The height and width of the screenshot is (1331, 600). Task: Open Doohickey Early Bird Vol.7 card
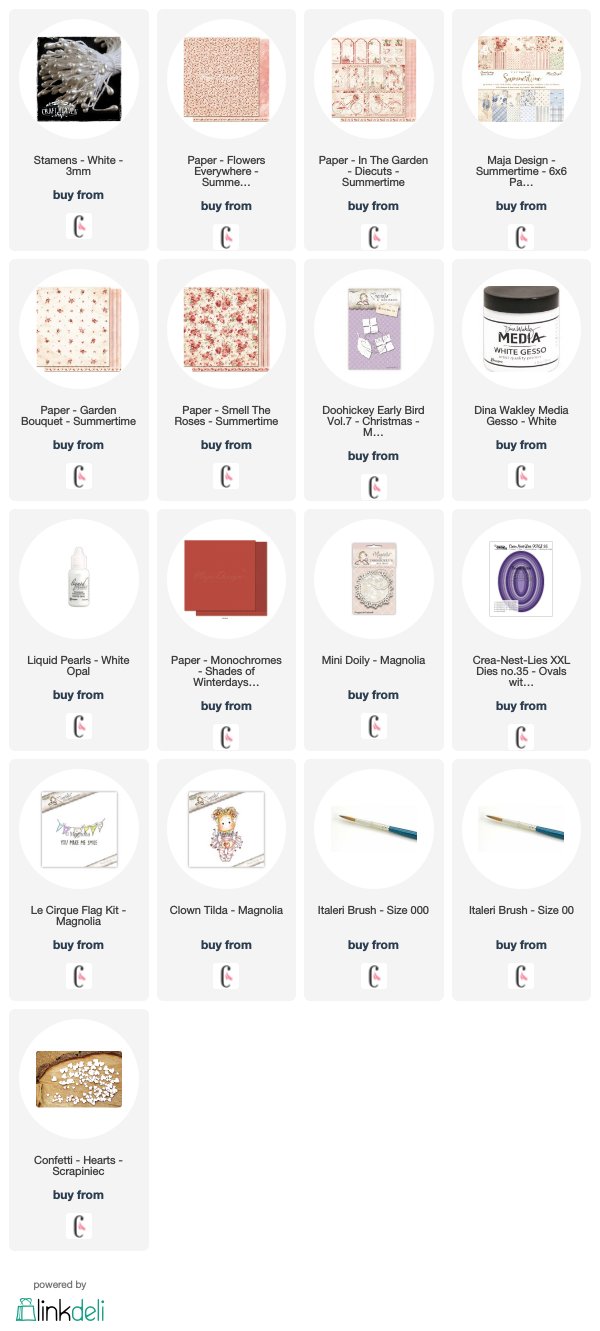click(x=373, y=380)
